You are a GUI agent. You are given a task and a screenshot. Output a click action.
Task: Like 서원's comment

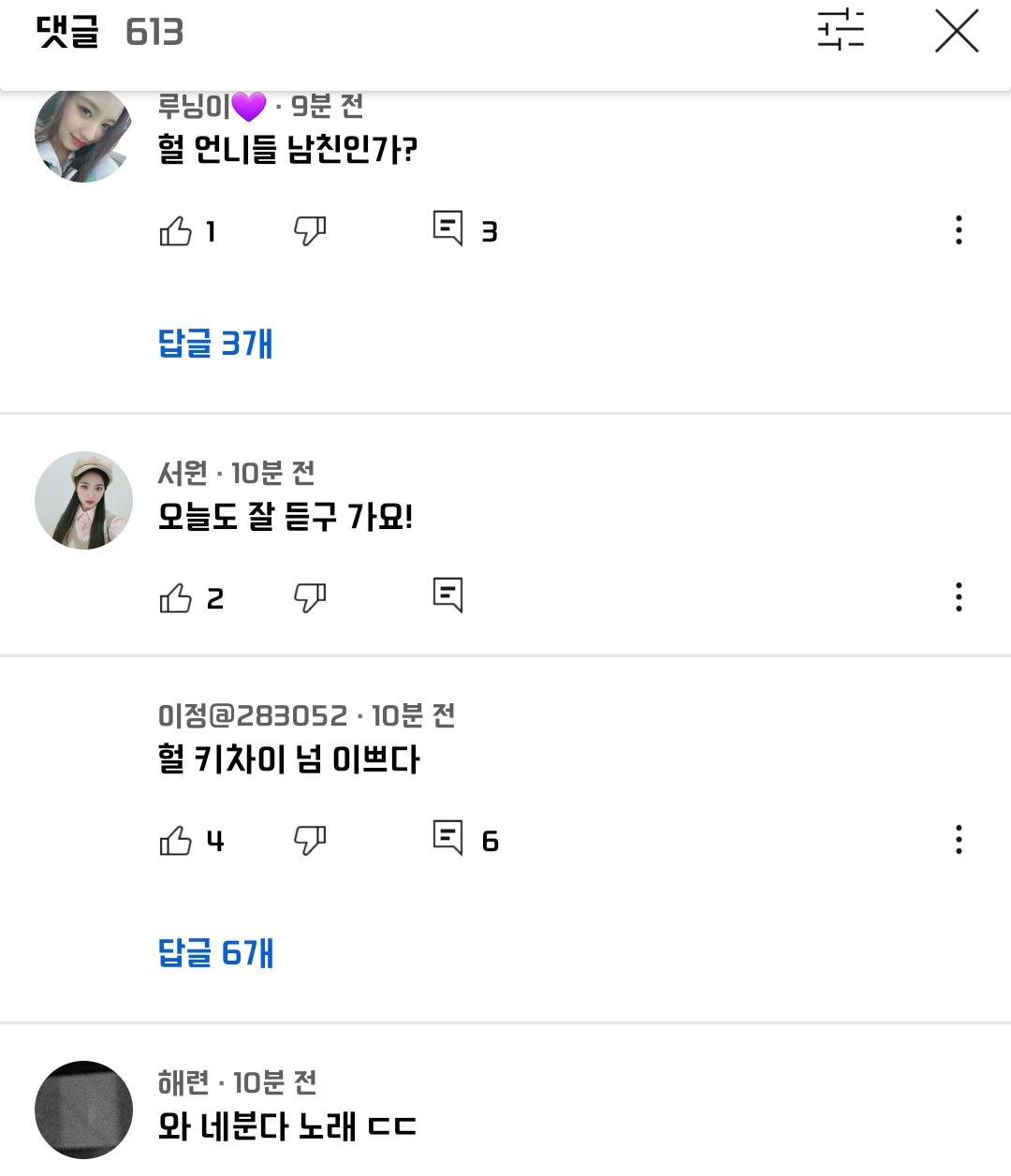click(x=176, y=597)
